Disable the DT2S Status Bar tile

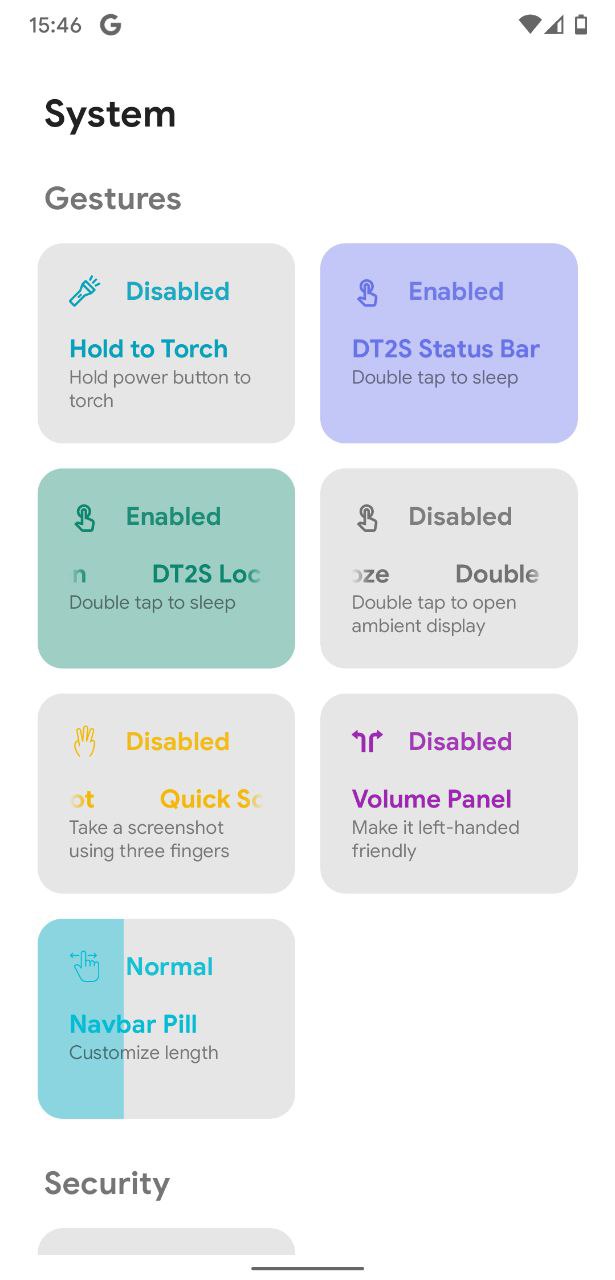pyautogui.click(x=449, y=343)
